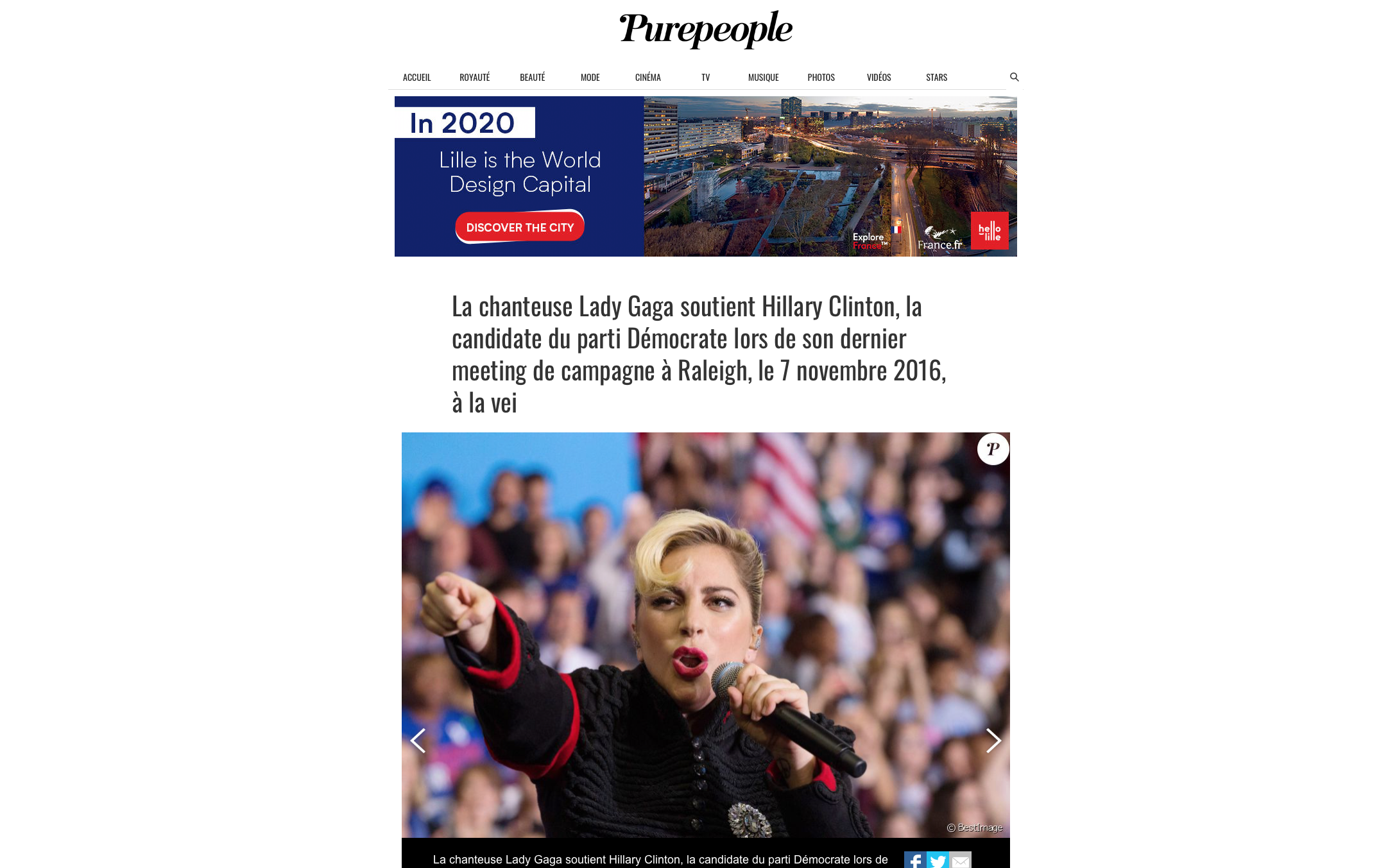This screenshot has width=1397, height=868.
Task: Open the Stars section
Action: (936, 78)
